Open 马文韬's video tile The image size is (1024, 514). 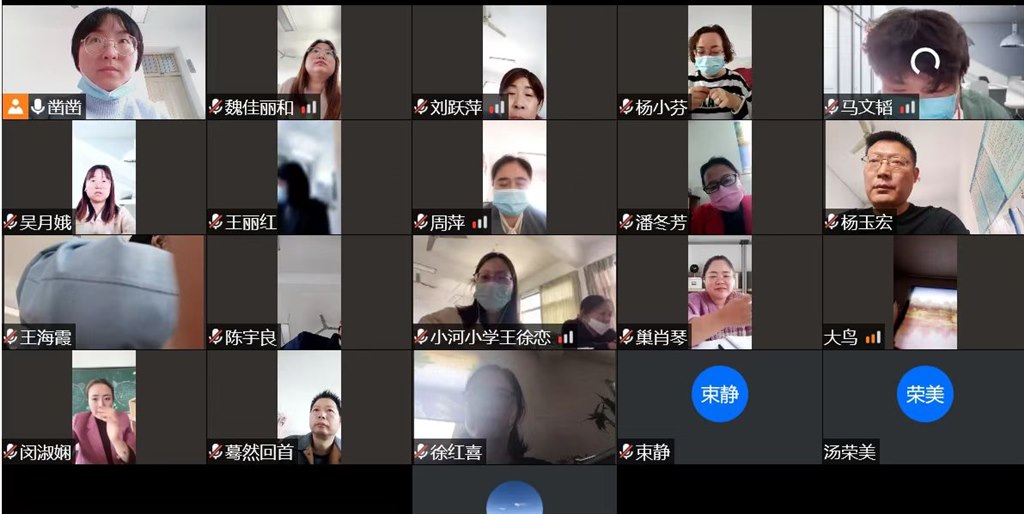pyautogui.click(x=924, y=60)
